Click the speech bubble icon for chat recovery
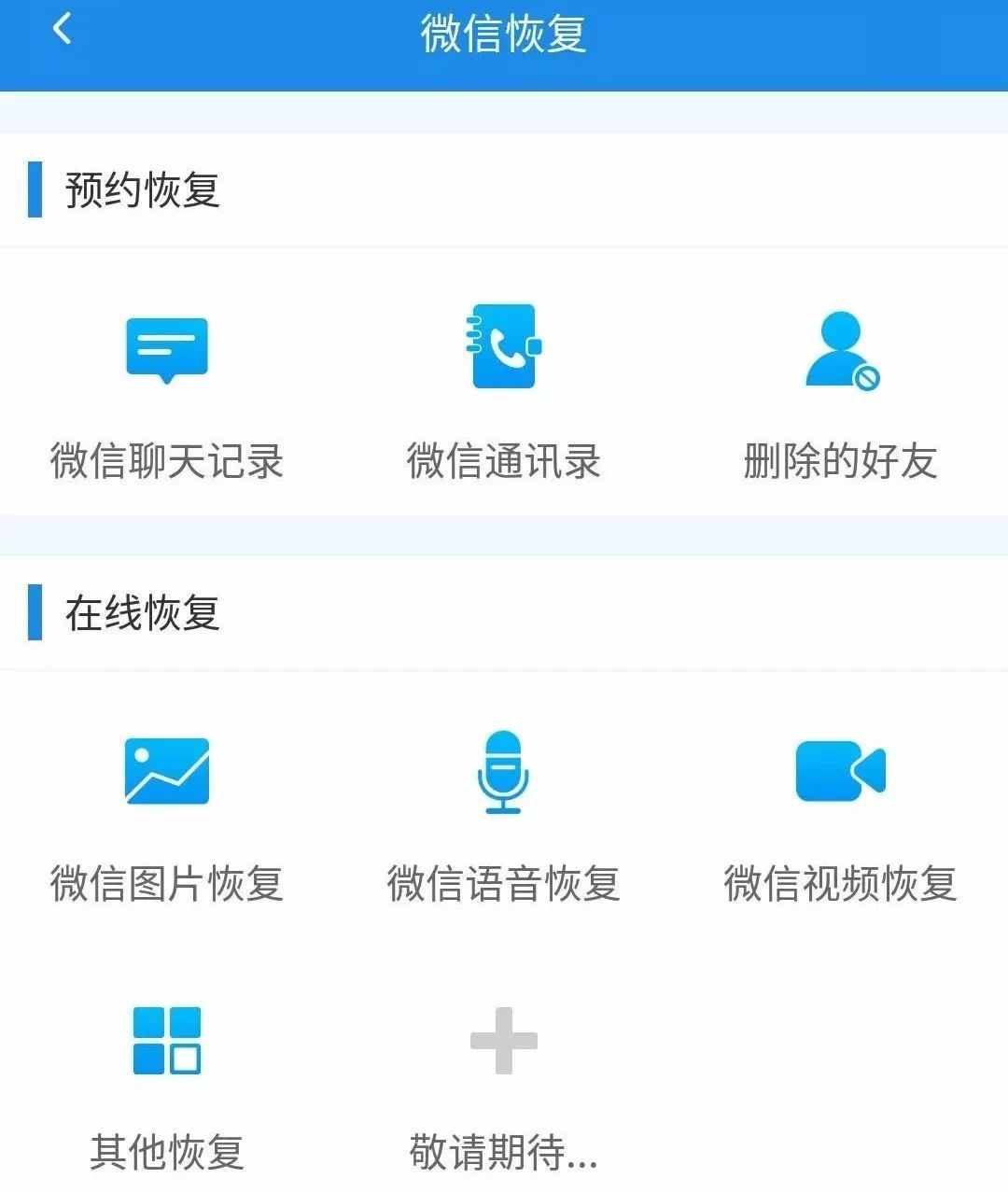The height and width of the screenshot is (1192, 1008). pyautogui.click(x=165, y=350)
